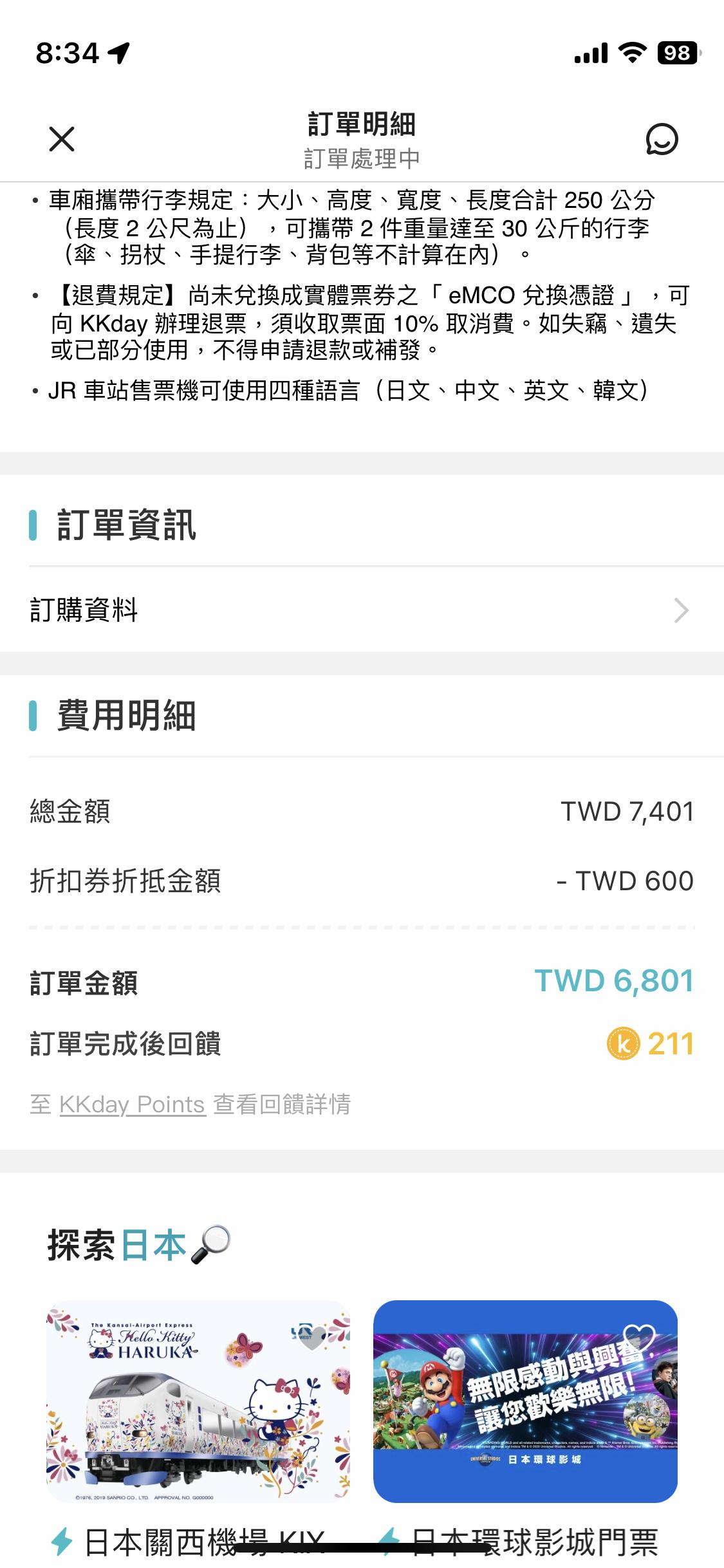
Task: Open the Hello Kitty Haruka train card
Action: point(198,1402)
